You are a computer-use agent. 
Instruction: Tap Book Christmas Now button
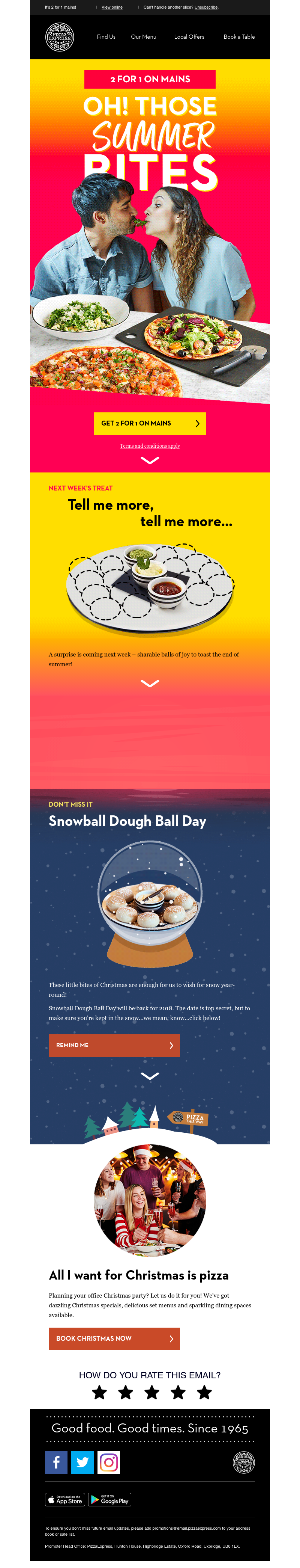point(114,1339)
